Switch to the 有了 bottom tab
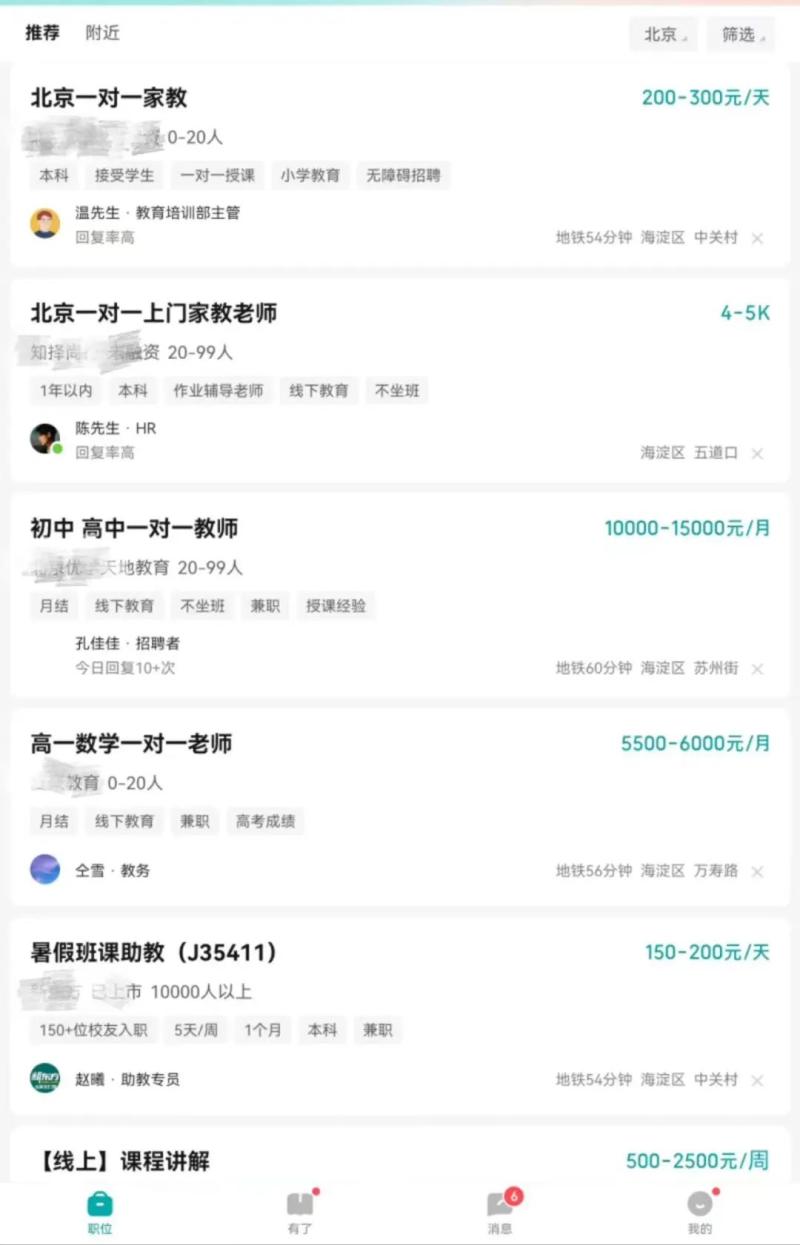800x1245 pixels. click(300, 1212)
